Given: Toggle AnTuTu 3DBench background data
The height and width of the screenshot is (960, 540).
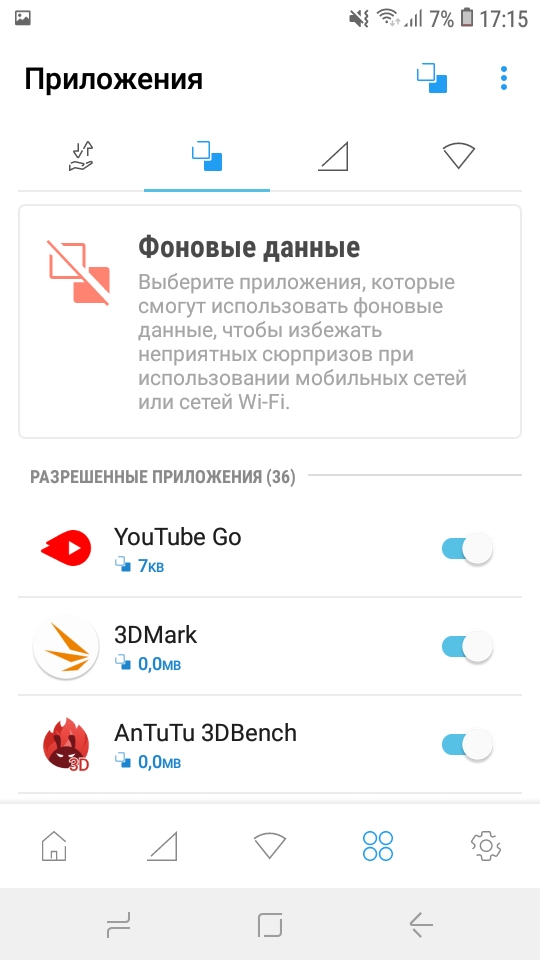Looking at the screenshot, I should coord(467,744).
